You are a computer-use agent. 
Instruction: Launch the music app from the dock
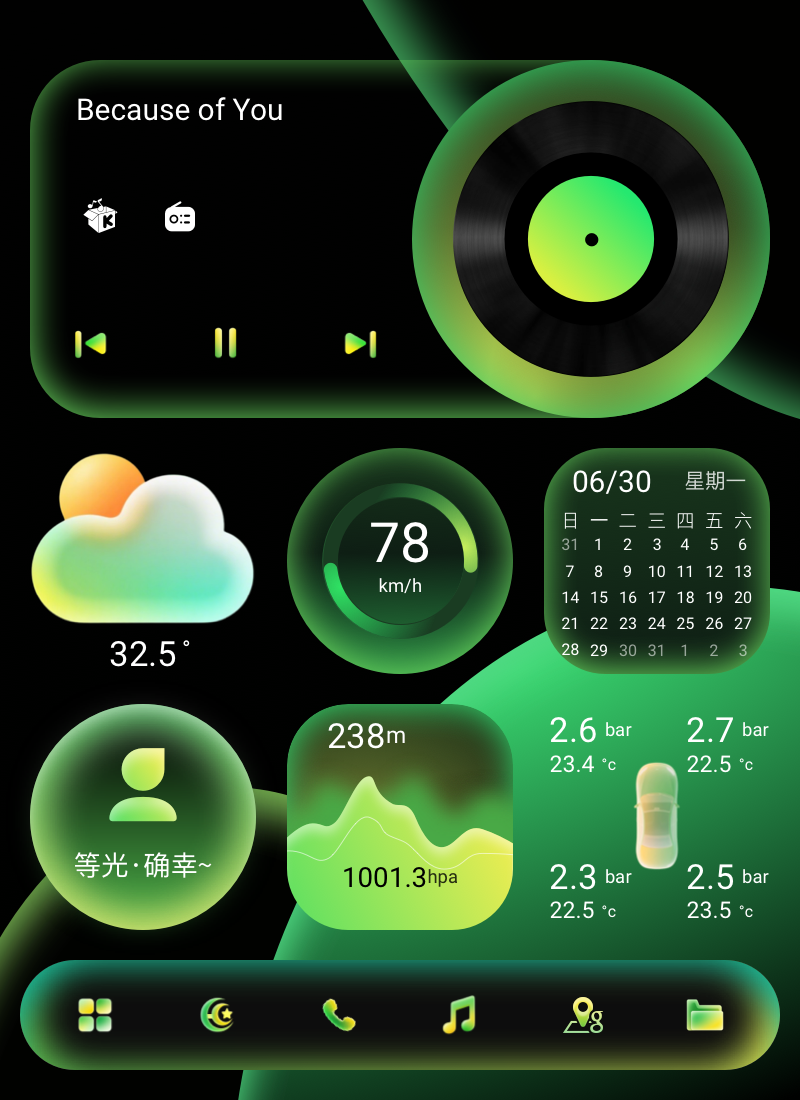459,1015
